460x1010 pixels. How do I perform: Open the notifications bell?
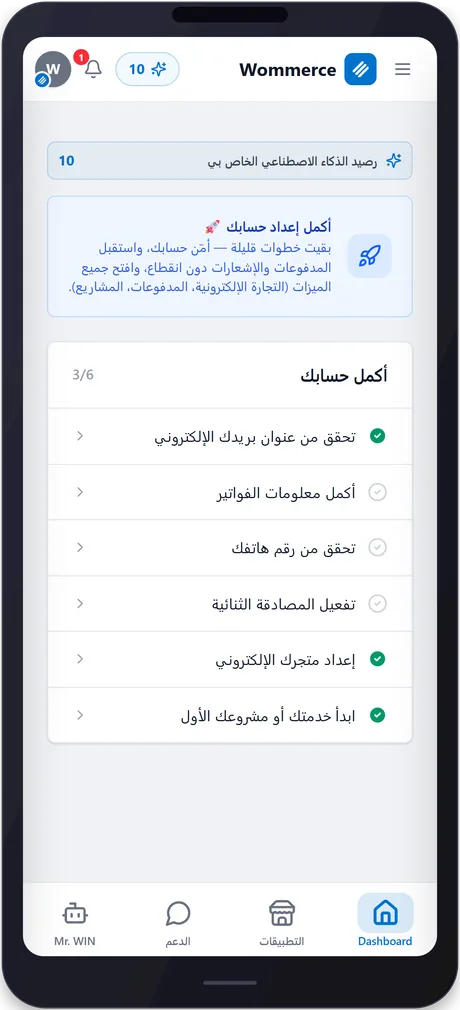click(x=93, y=68)
